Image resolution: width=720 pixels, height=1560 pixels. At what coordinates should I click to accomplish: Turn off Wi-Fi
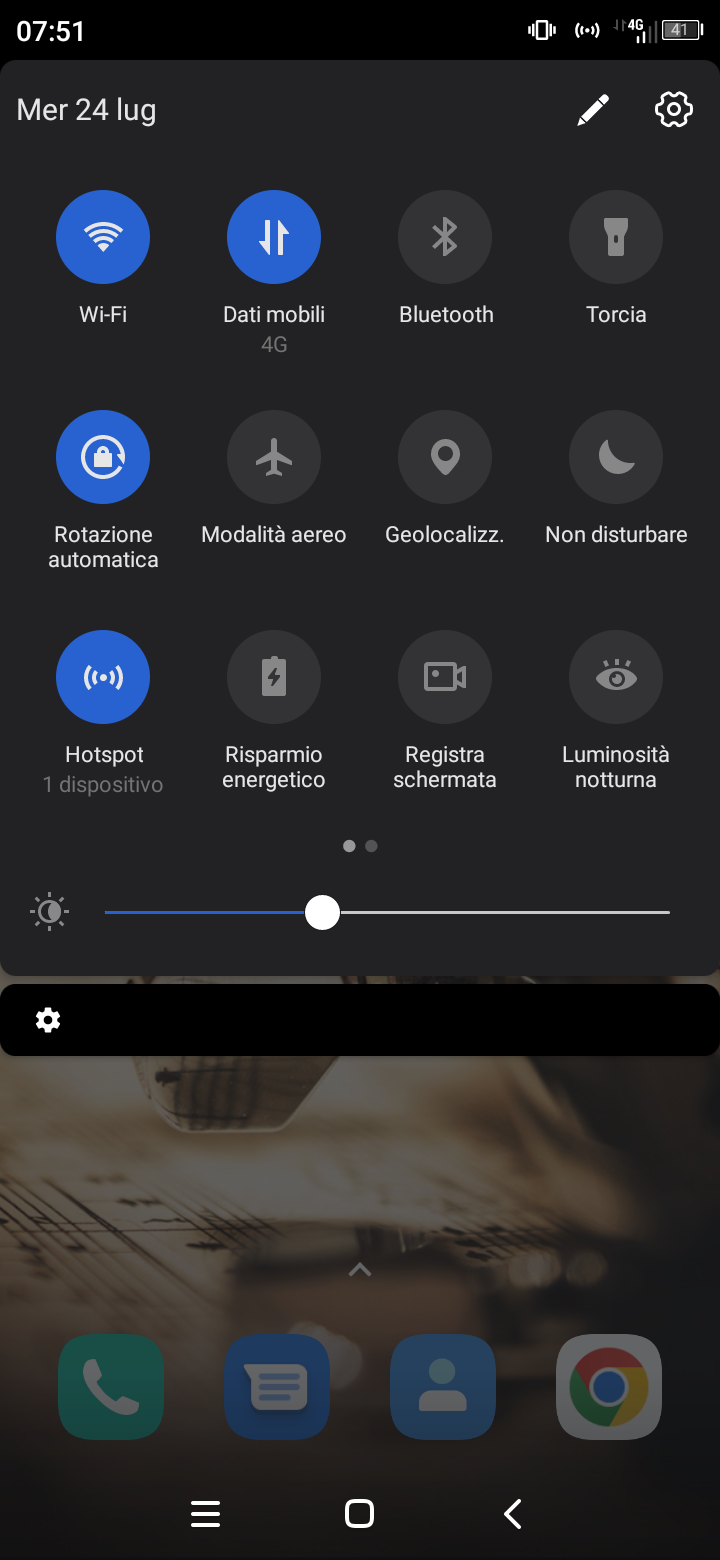(103, 237)
